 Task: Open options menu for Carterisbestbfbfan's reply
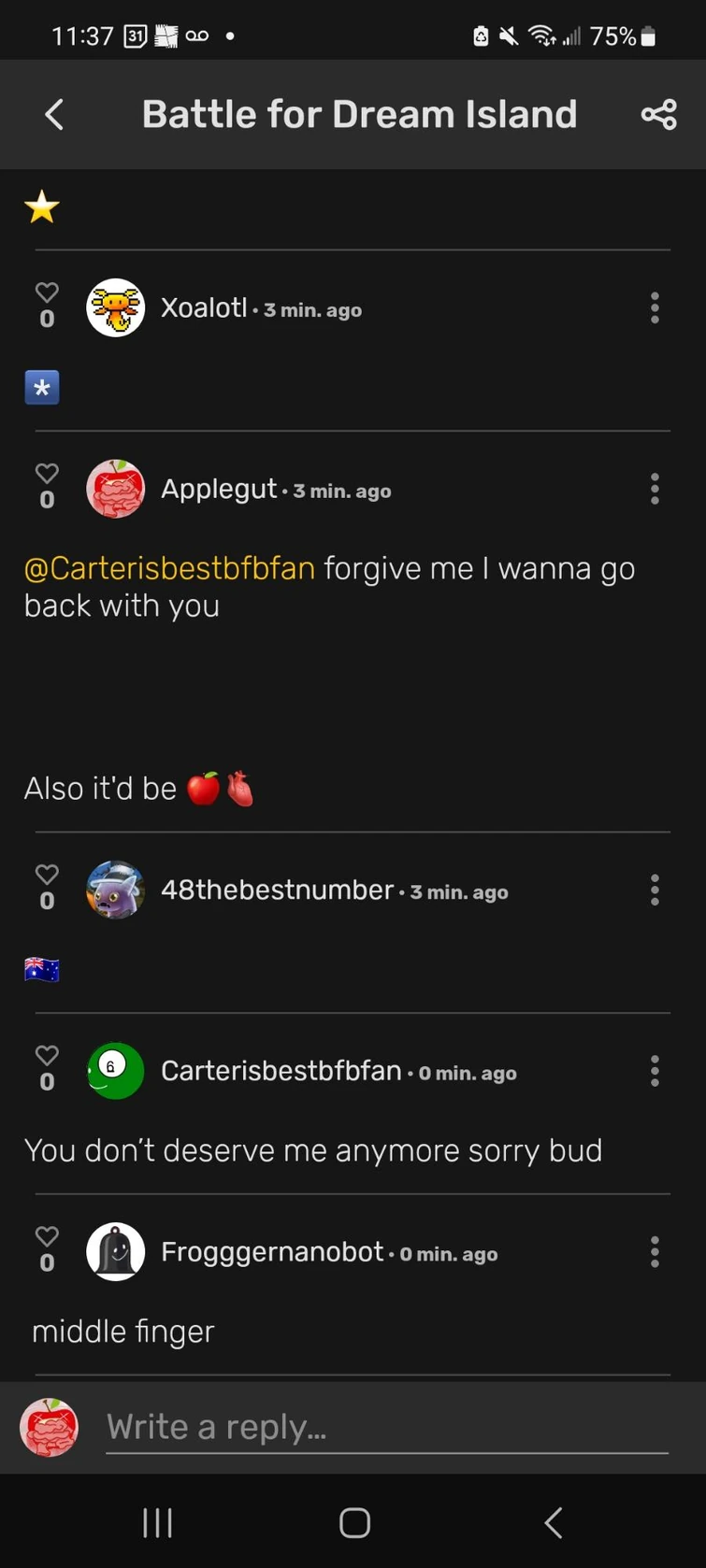pyautogui.click(x=655, y=1071)
